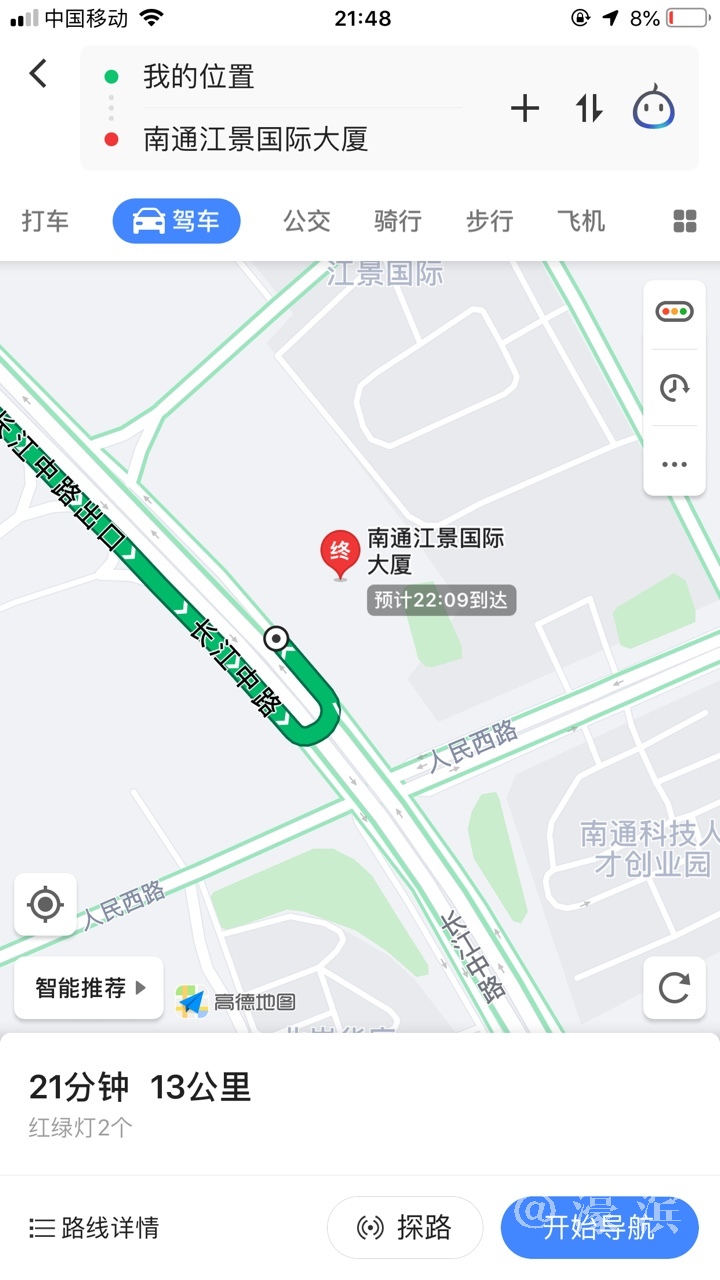This screenshot has height=1280, width=720.
Task: Open the grid of more travel modes
Action: coord(685,221)
